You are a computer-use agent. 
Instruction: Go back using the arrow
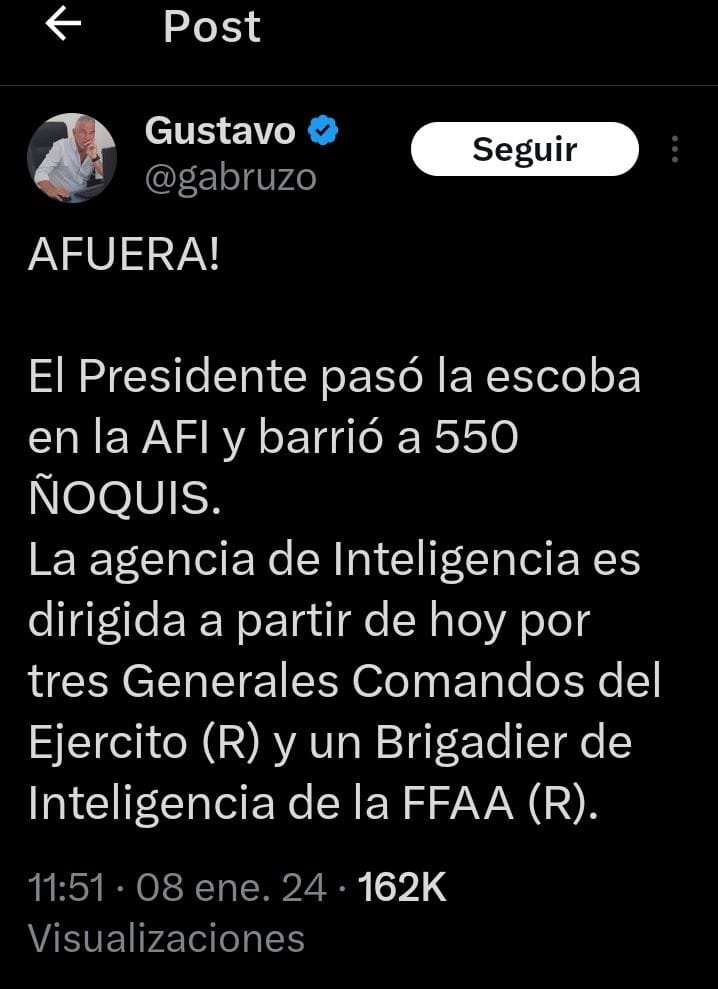pos(63,26)
